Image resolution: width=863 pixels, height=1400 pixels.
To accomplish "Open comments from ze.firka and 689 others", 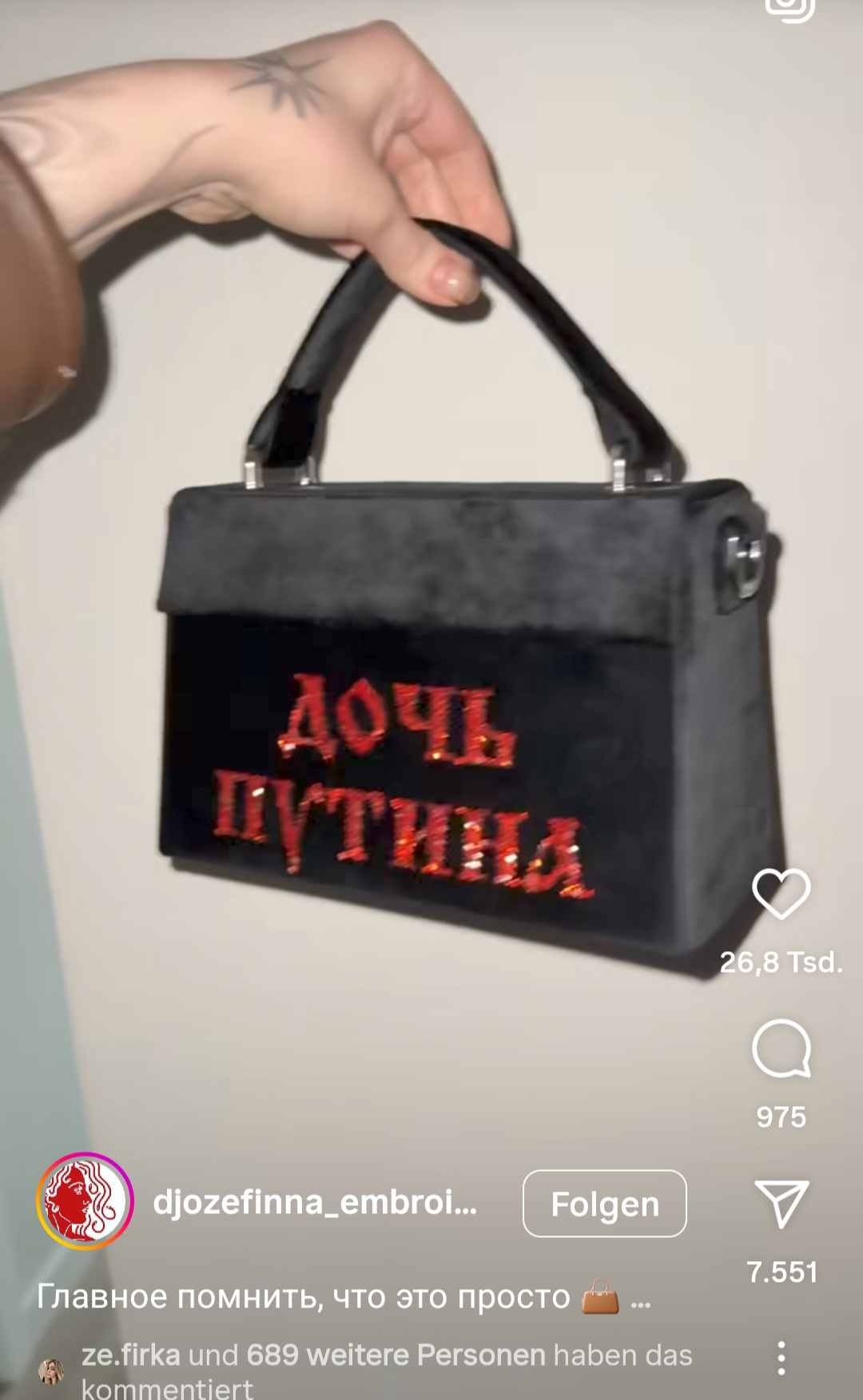I will [x=387, y=1370].
